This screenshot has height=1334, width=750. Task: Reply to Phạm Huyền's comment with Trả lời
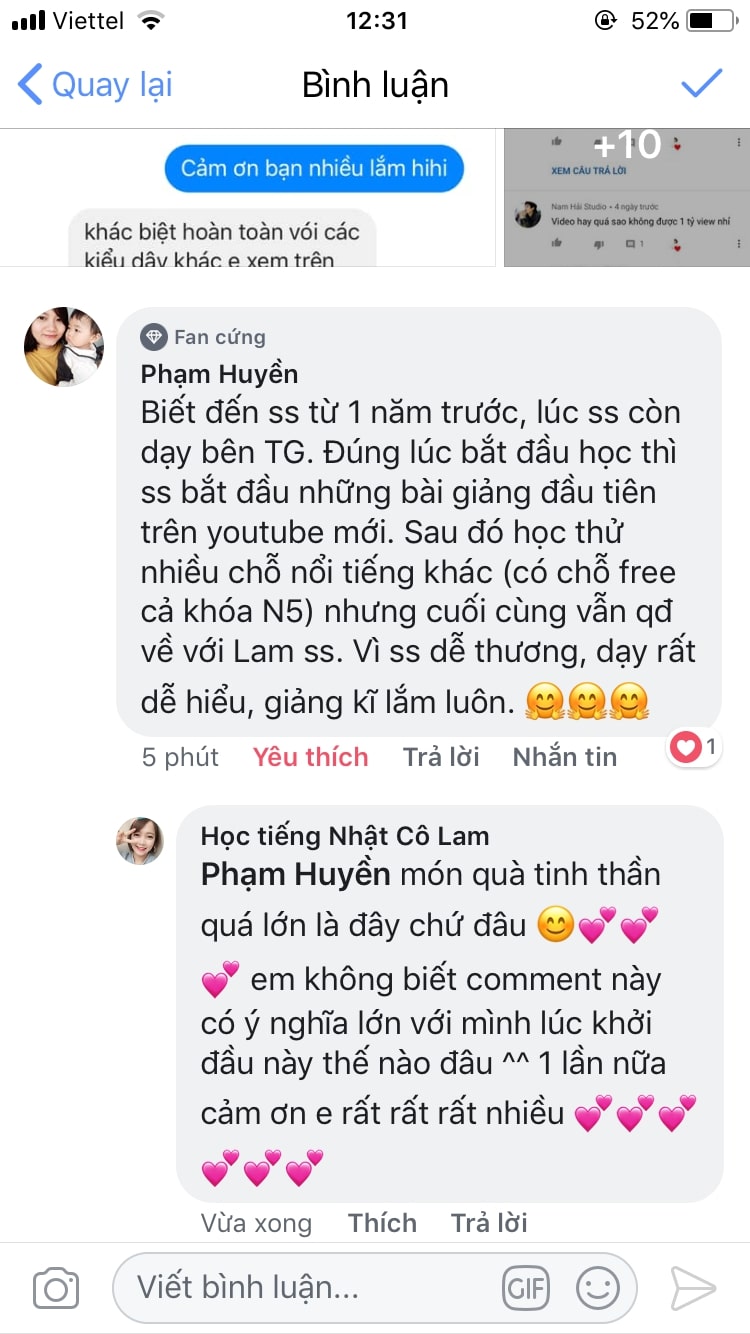click(x=441, y=757)
